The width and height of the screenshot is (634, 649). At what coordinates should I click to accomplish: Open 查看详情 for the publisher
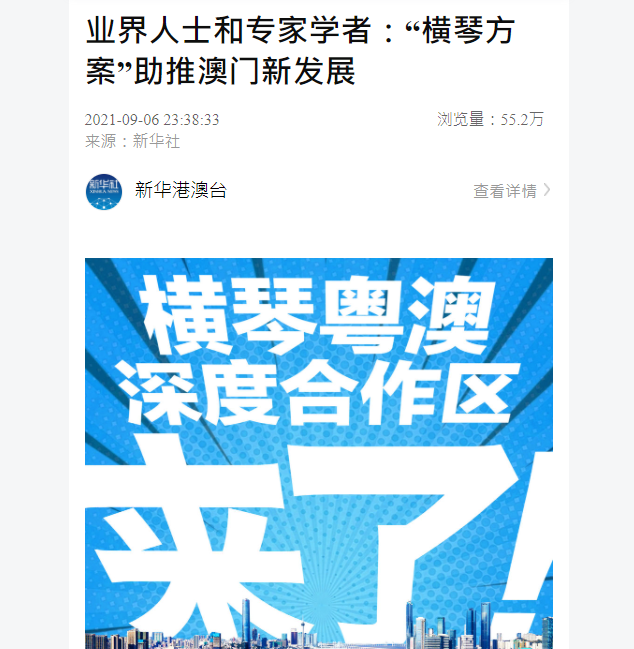click(511, 191)
